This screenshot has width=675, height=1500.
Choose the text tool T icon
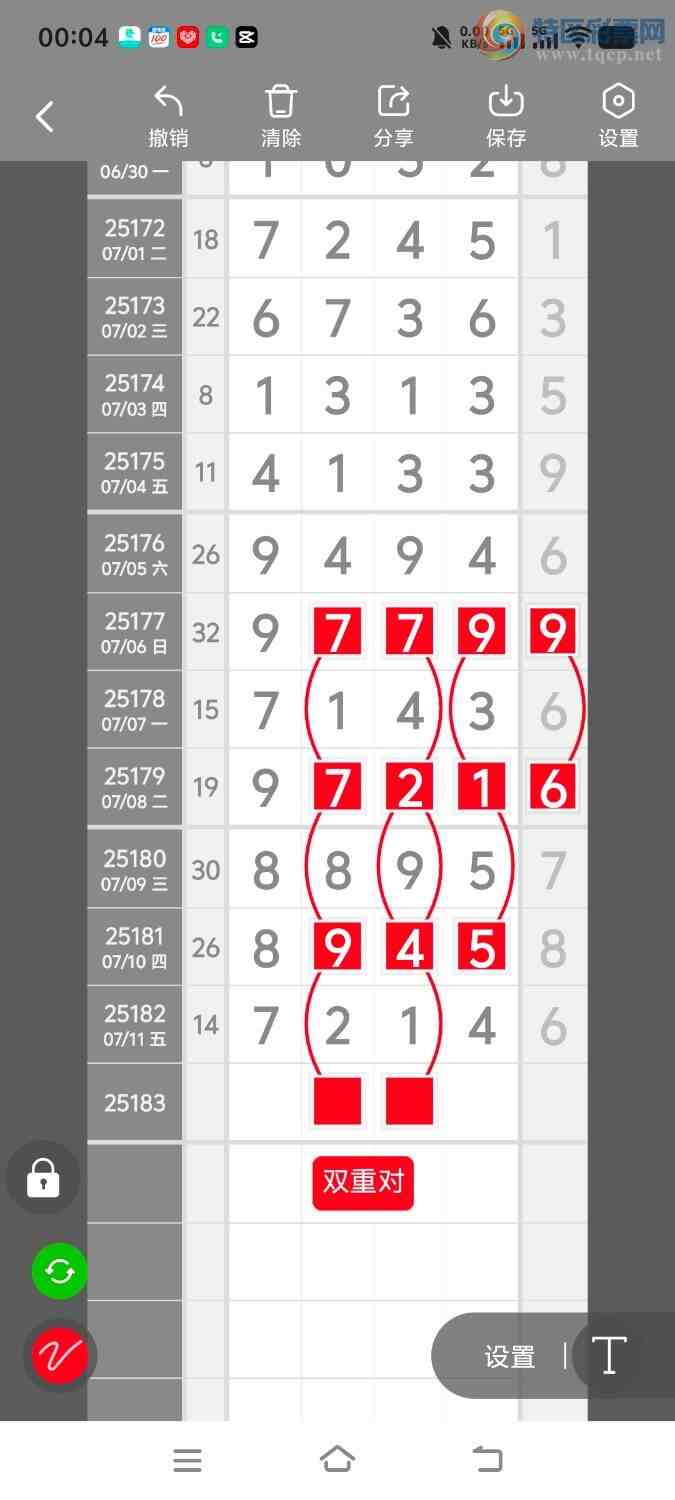[609, 1356]
